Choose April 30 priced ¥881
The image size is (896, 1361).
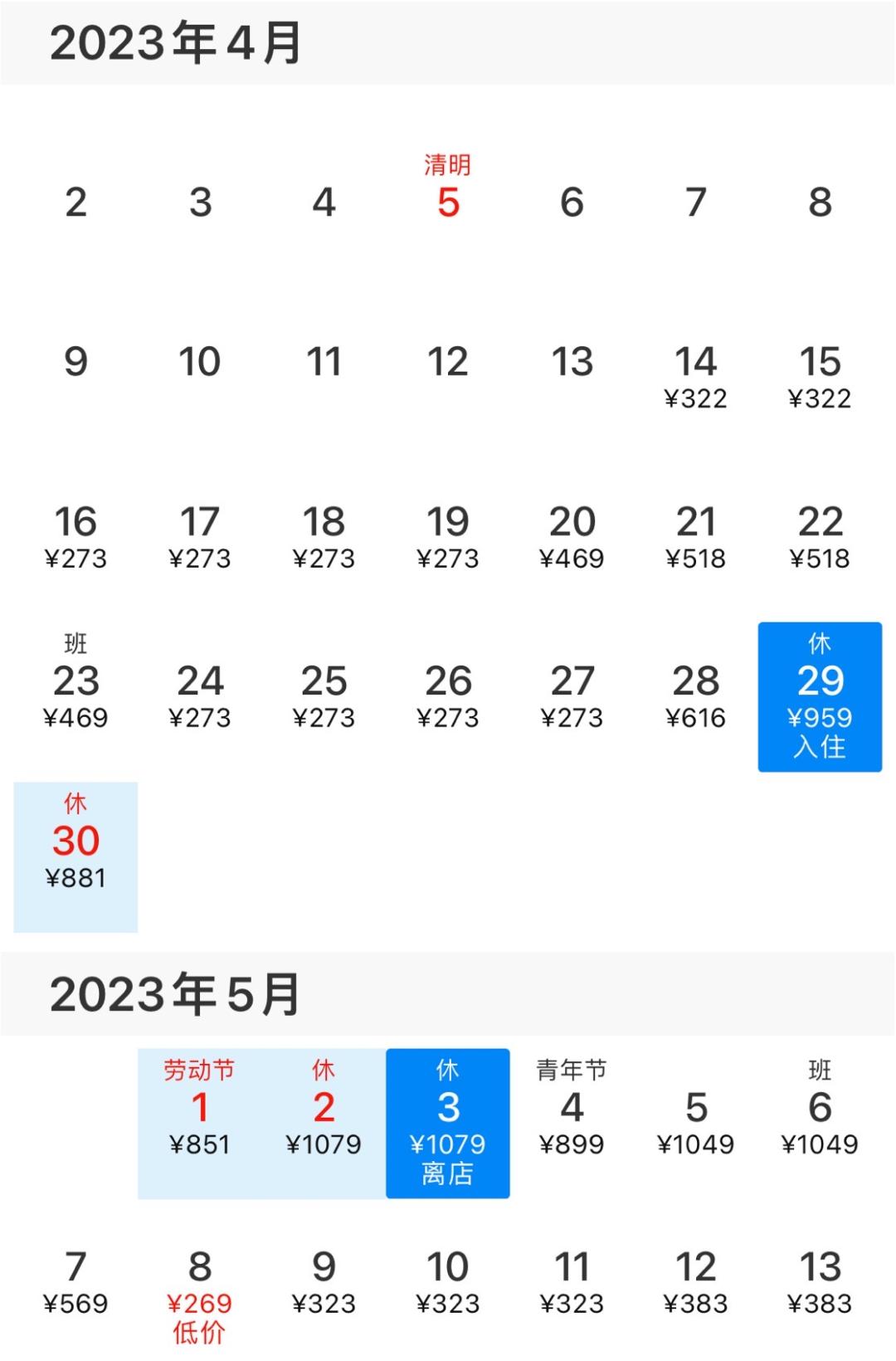click(x=75, y=856)
